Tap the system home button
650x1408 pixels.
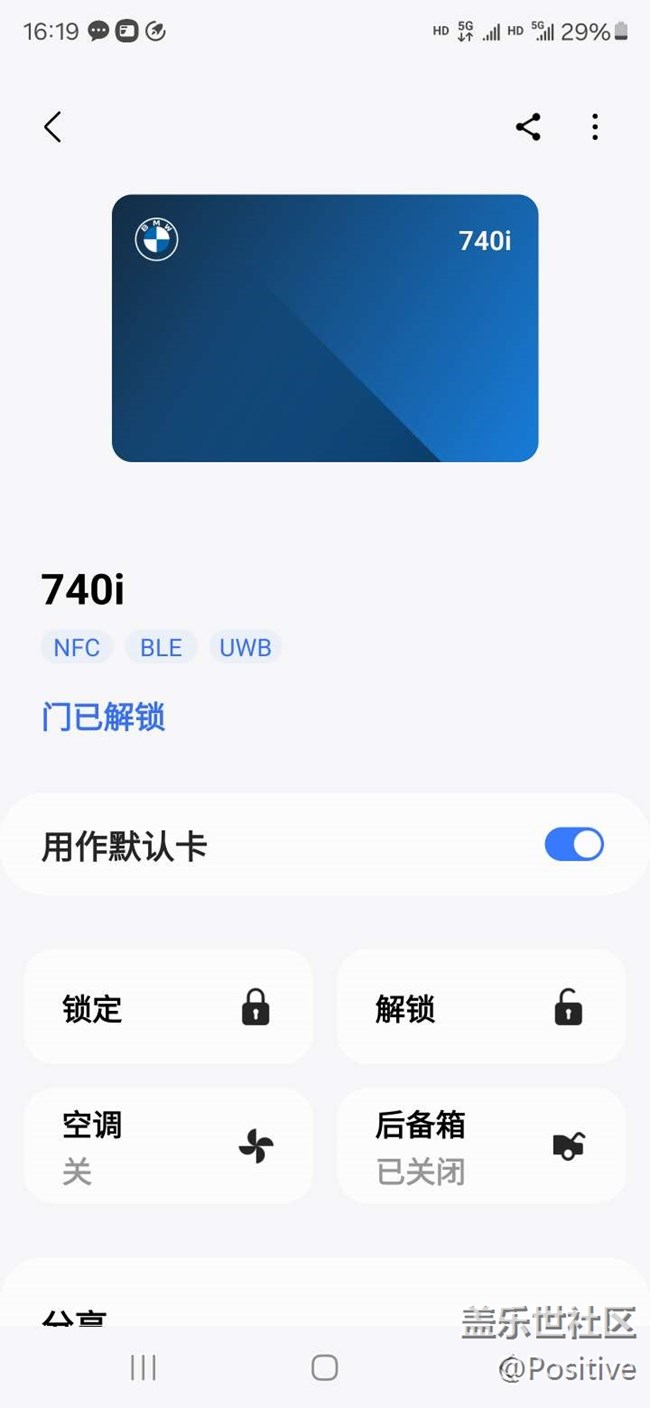click(324, 1368)
